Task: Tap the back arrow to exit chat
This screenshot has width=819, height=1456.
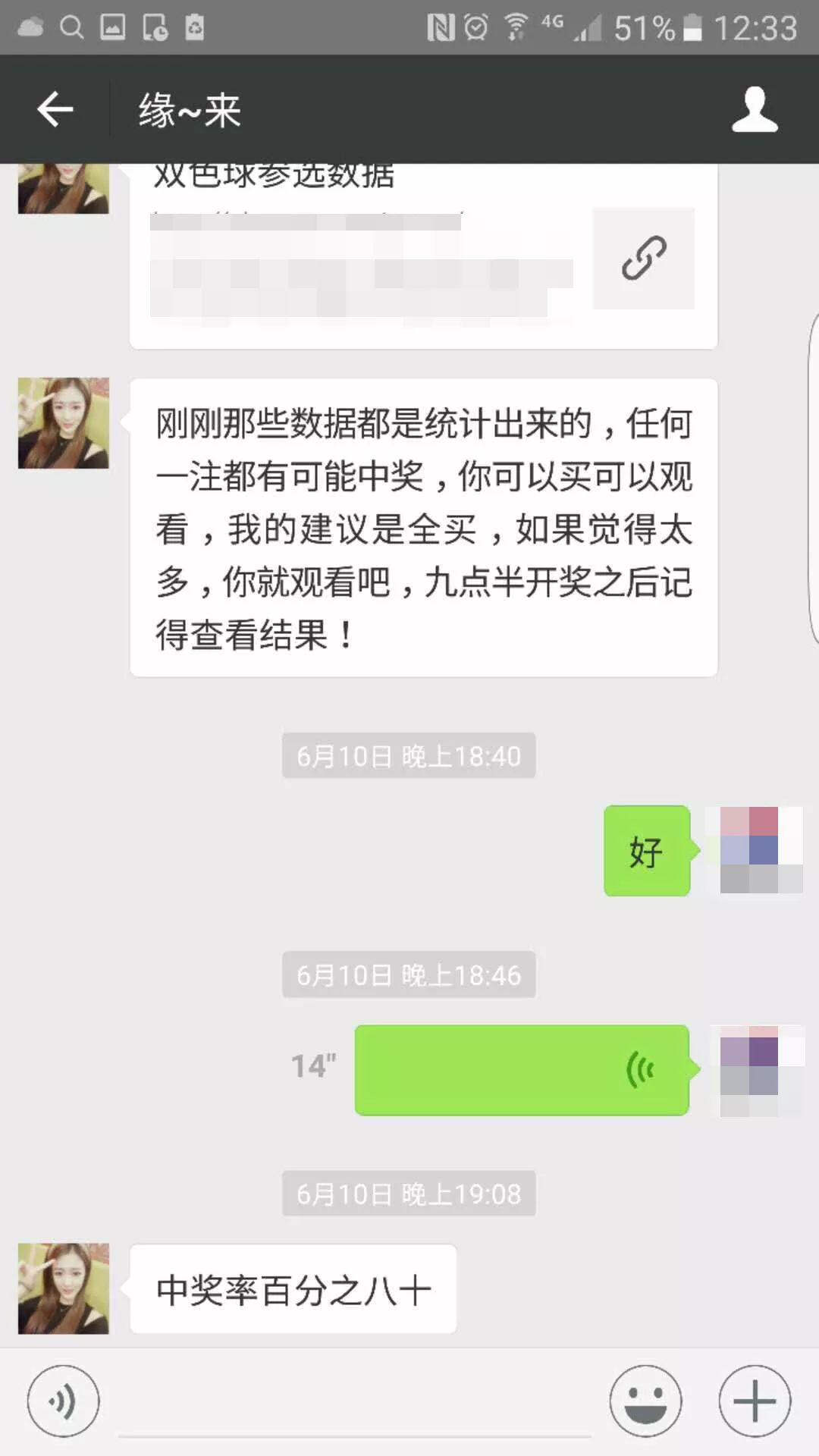Action: tap(55, 109)
